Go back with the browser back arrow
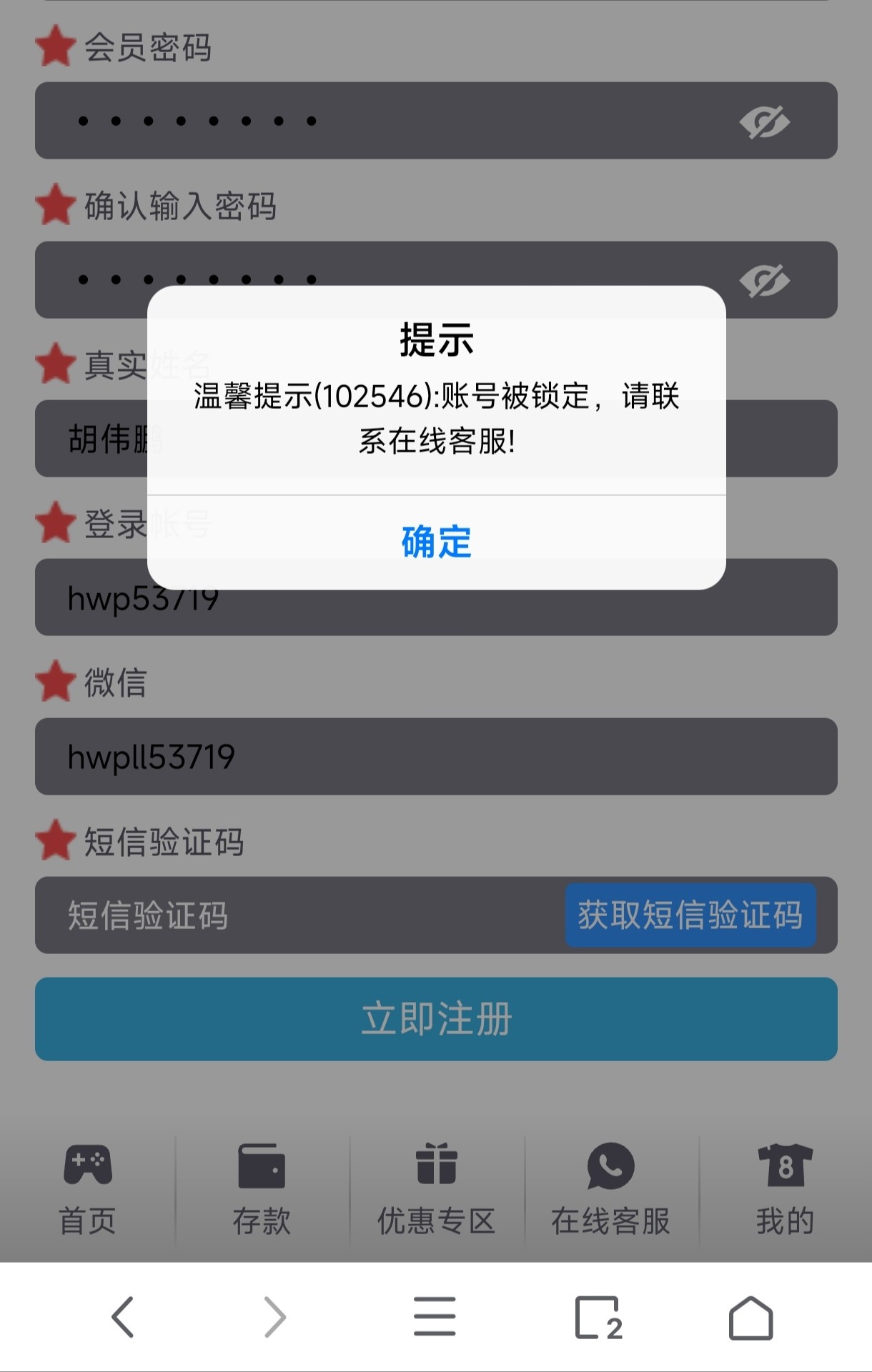Screen dimensions: 872x1372 [x=123, y=1316]
